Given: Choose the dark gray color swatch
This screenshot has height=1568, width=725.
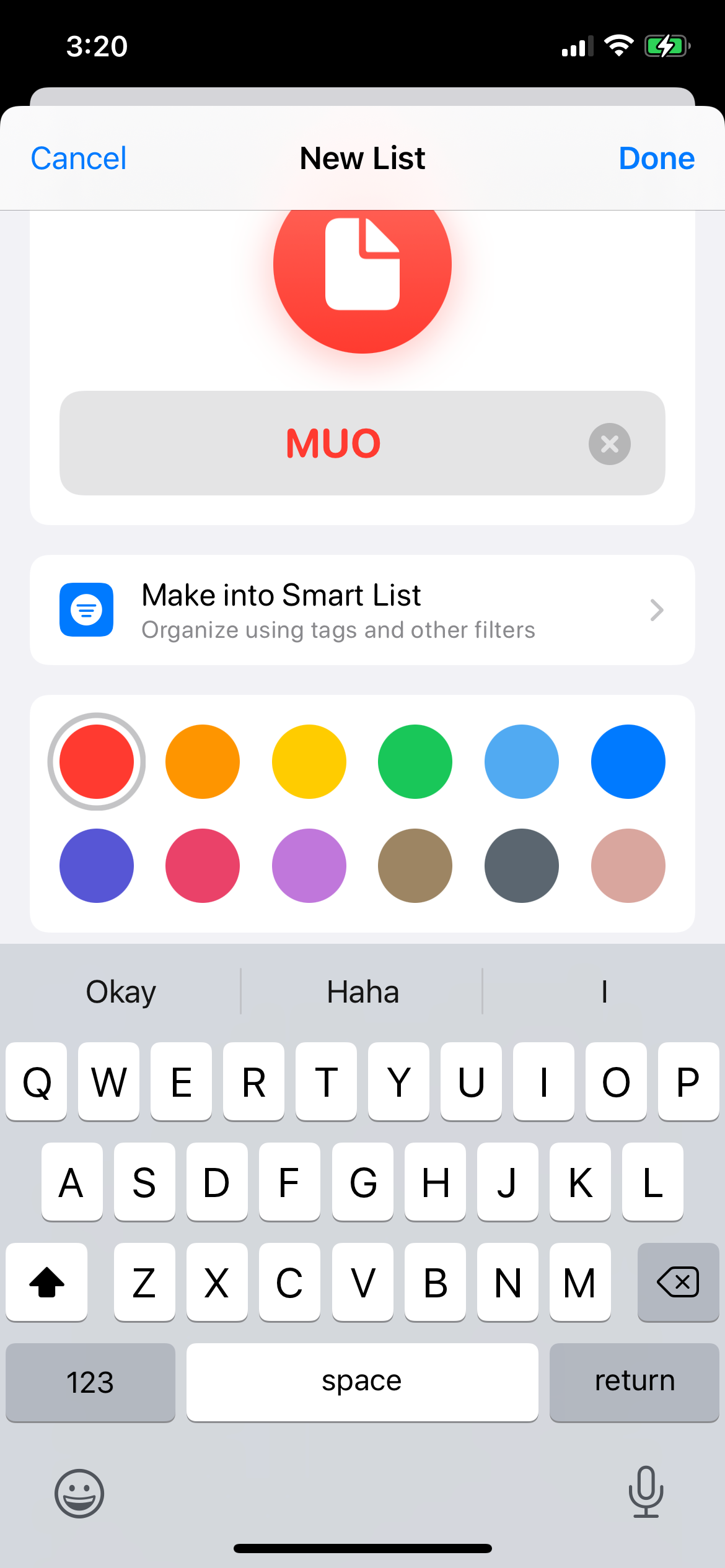Looking at the screenshot, I should (x=522, y=866).
